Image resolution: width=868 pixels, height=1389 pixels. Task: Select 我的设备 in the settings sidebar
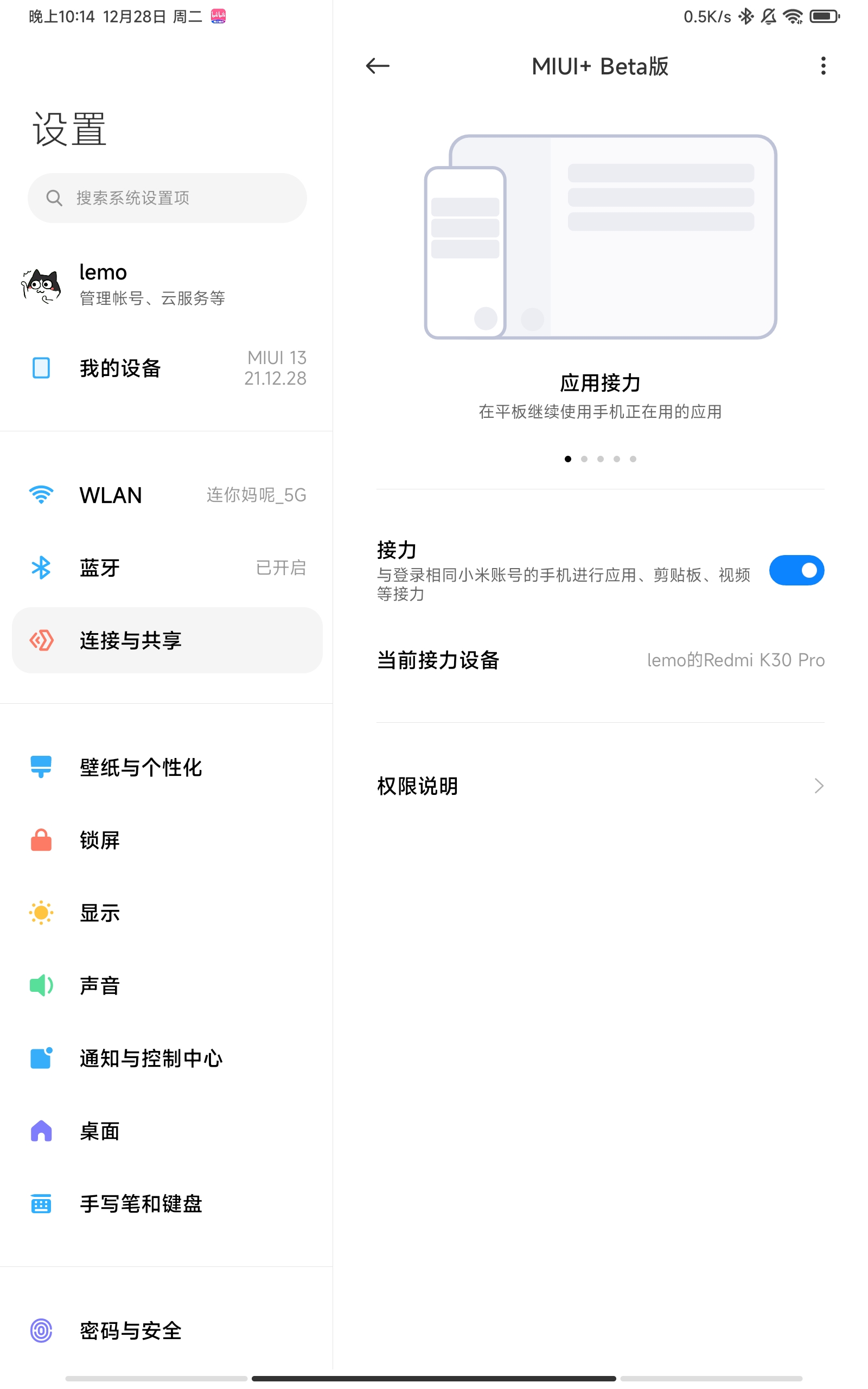120,368
